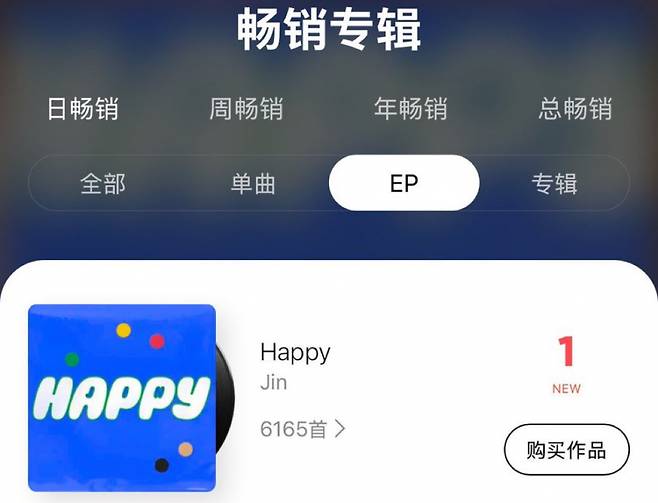
Task: Switch to the 日畅销 tab
Action: pyautogui.click(x=83, y=109)
